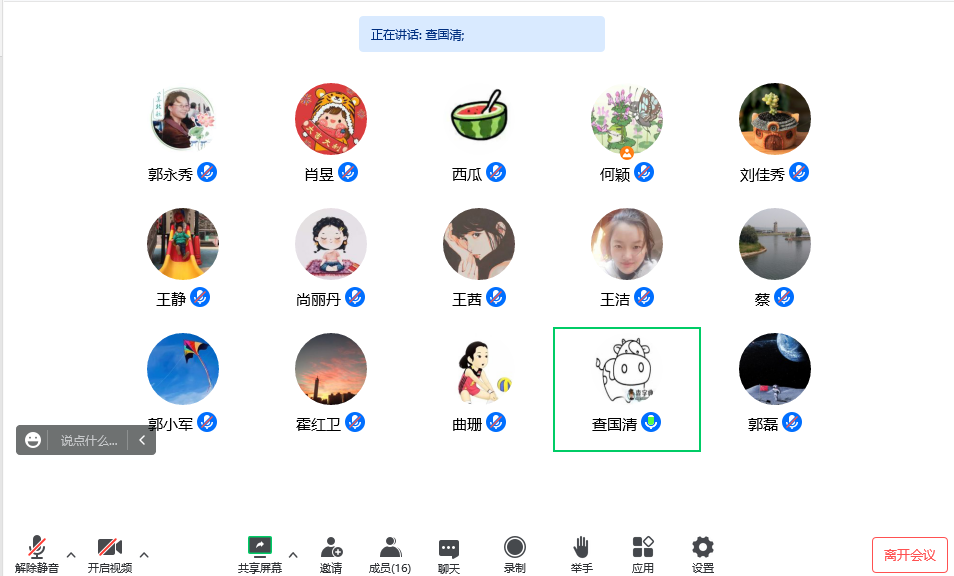Open the 成员(16) members list
The height and width of the screenshot is (576, 954).
[x=390, y=553]
